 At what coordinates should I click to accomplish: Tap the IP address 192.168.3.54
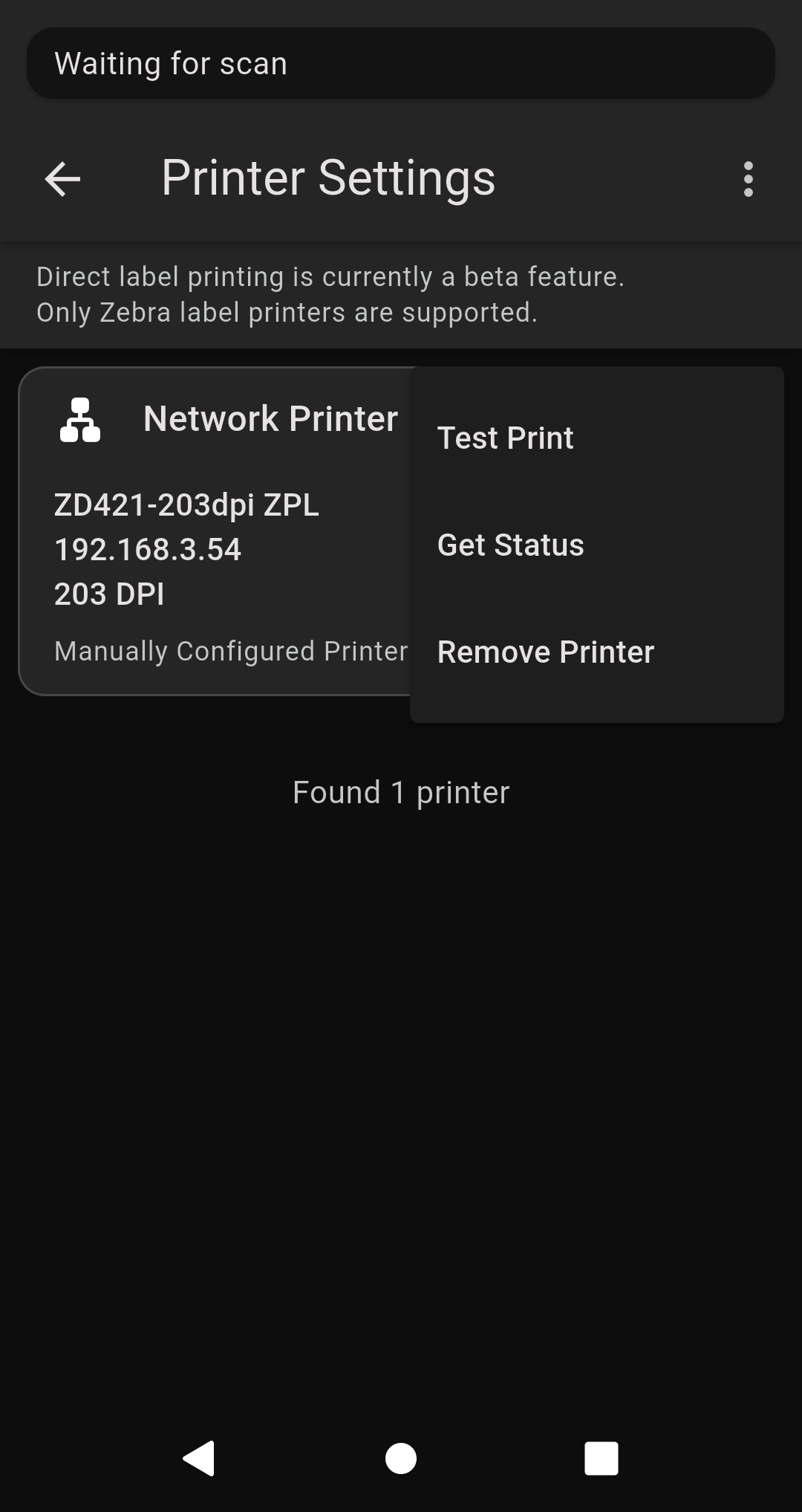147,550
